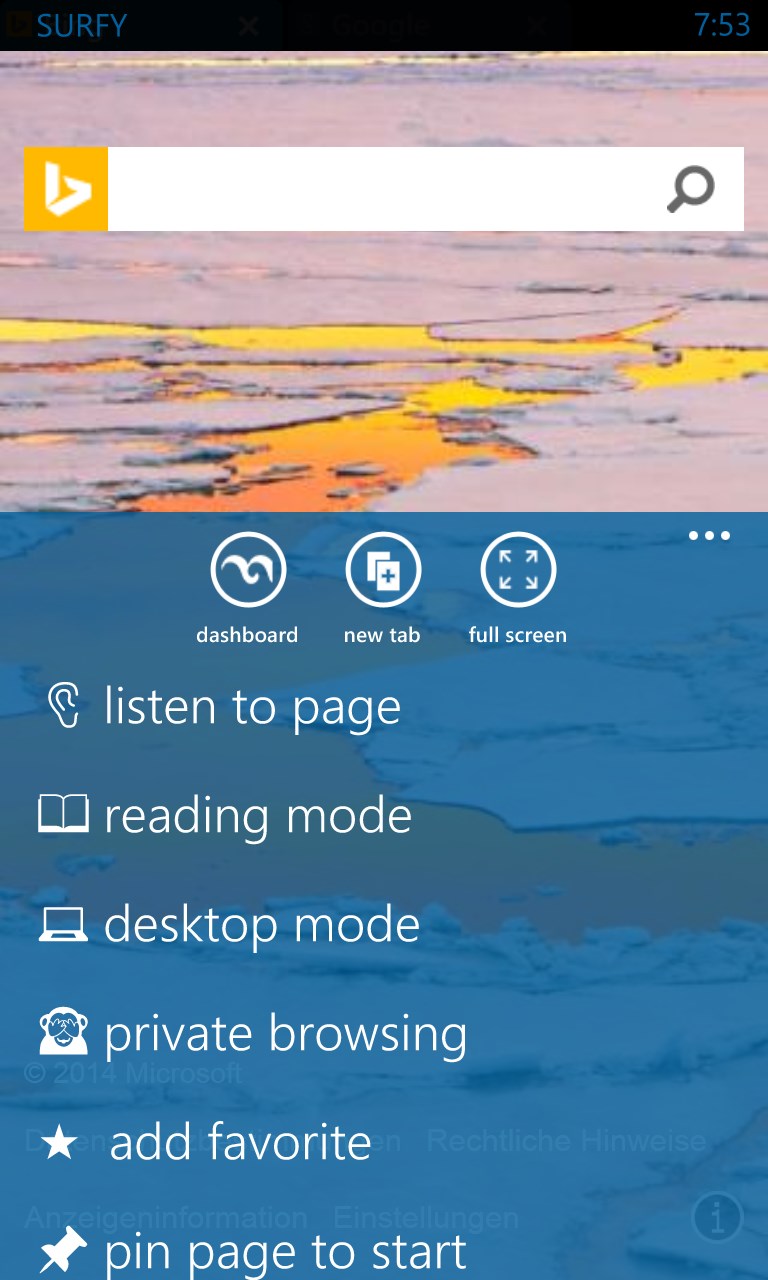Select listen to page
Viewport: 768px width, 1280px height.
point(250,707)
